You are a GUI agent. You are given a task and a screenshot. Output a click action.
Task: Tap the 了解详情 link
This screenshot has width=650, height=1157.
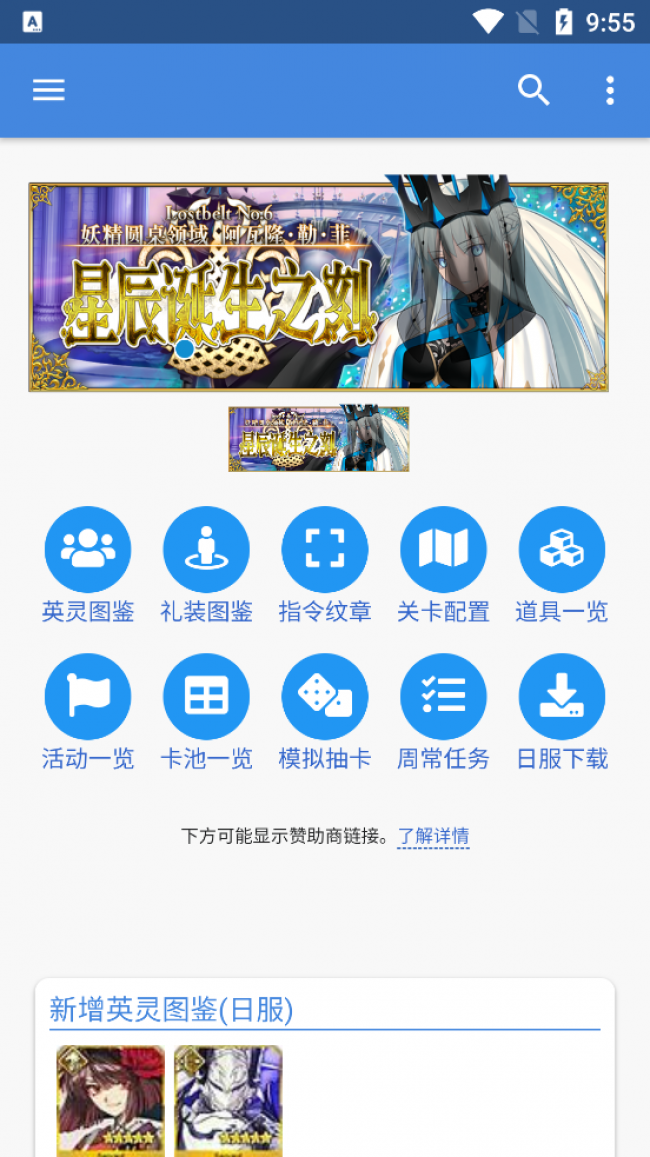(433, 836)
